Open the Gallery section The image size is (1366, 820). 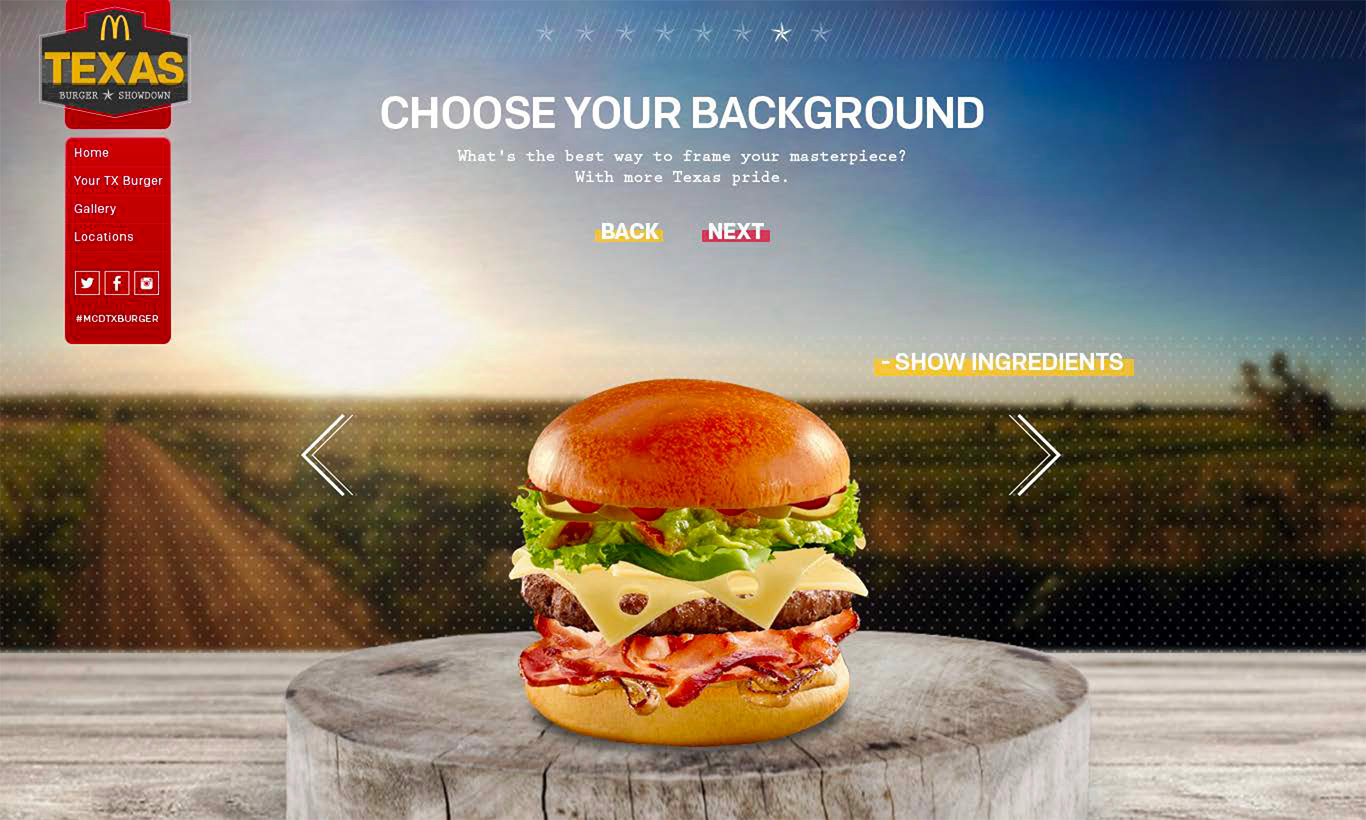click(x=95, y=209)
